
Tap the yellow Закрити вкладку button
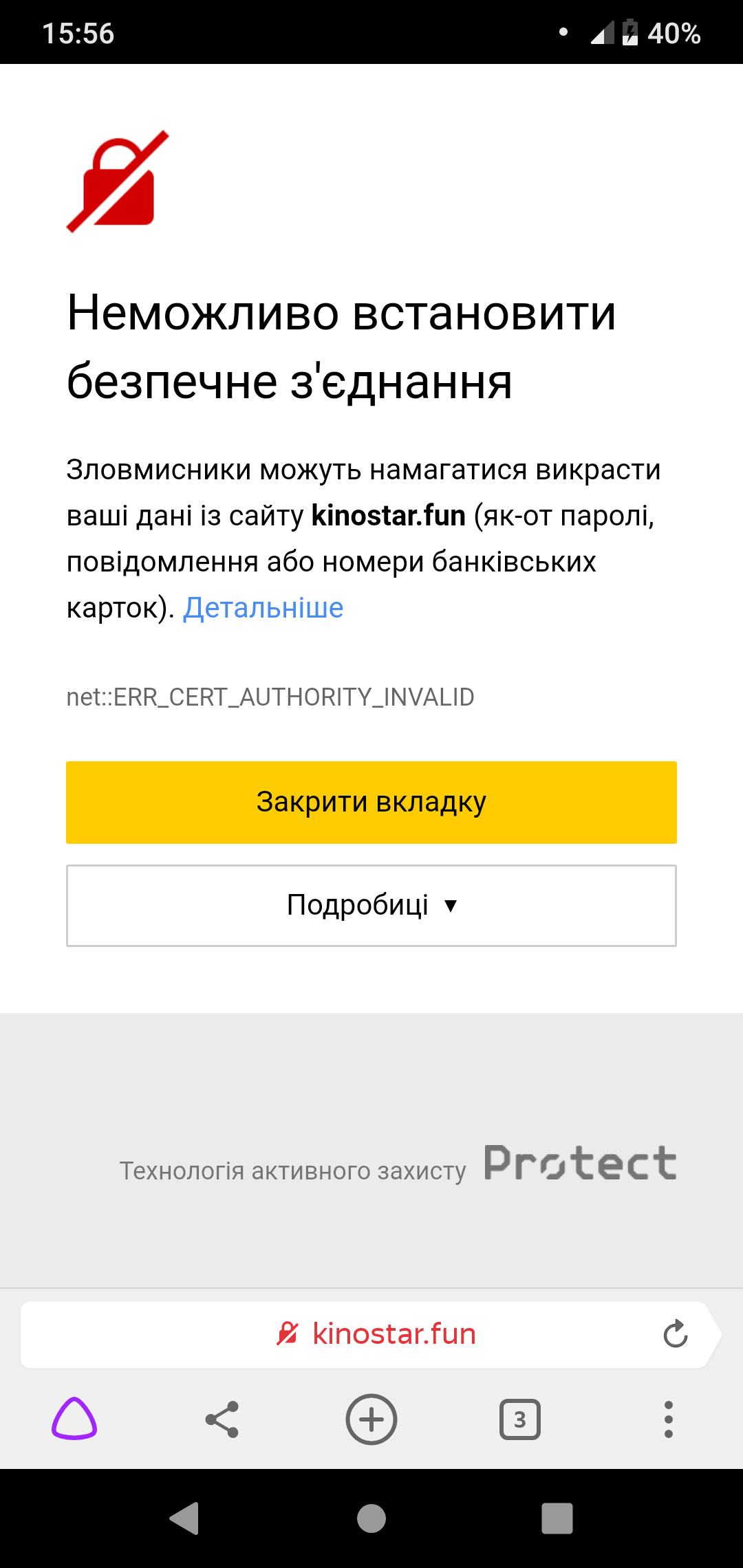[x=371, y=802]
